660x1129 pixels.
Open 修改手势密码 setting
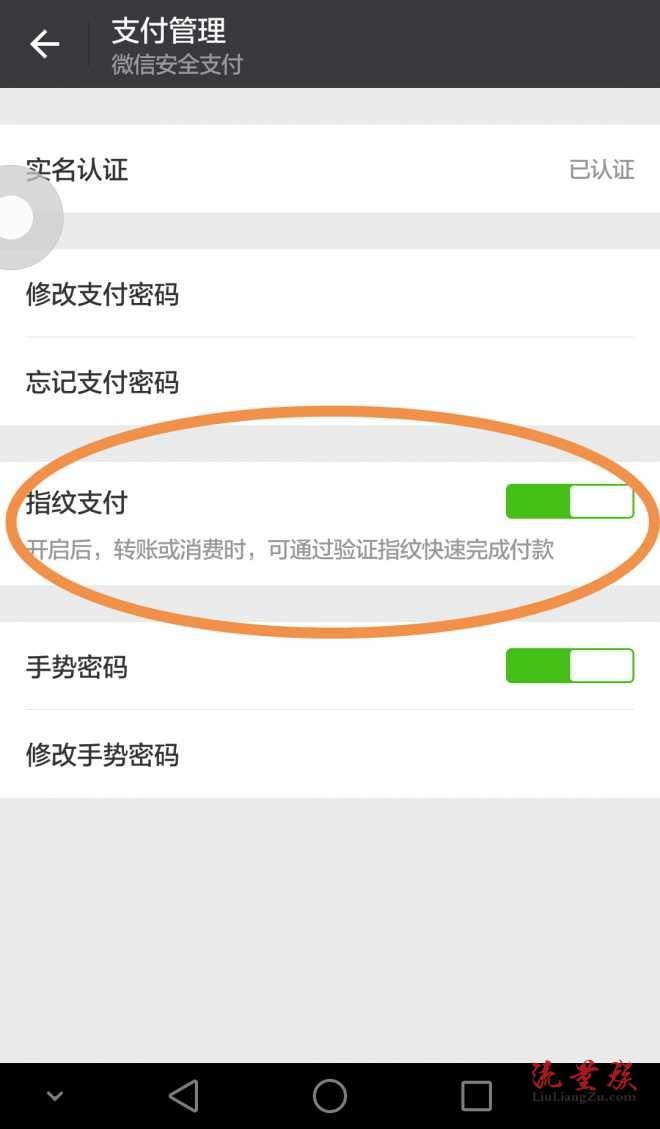330,754
